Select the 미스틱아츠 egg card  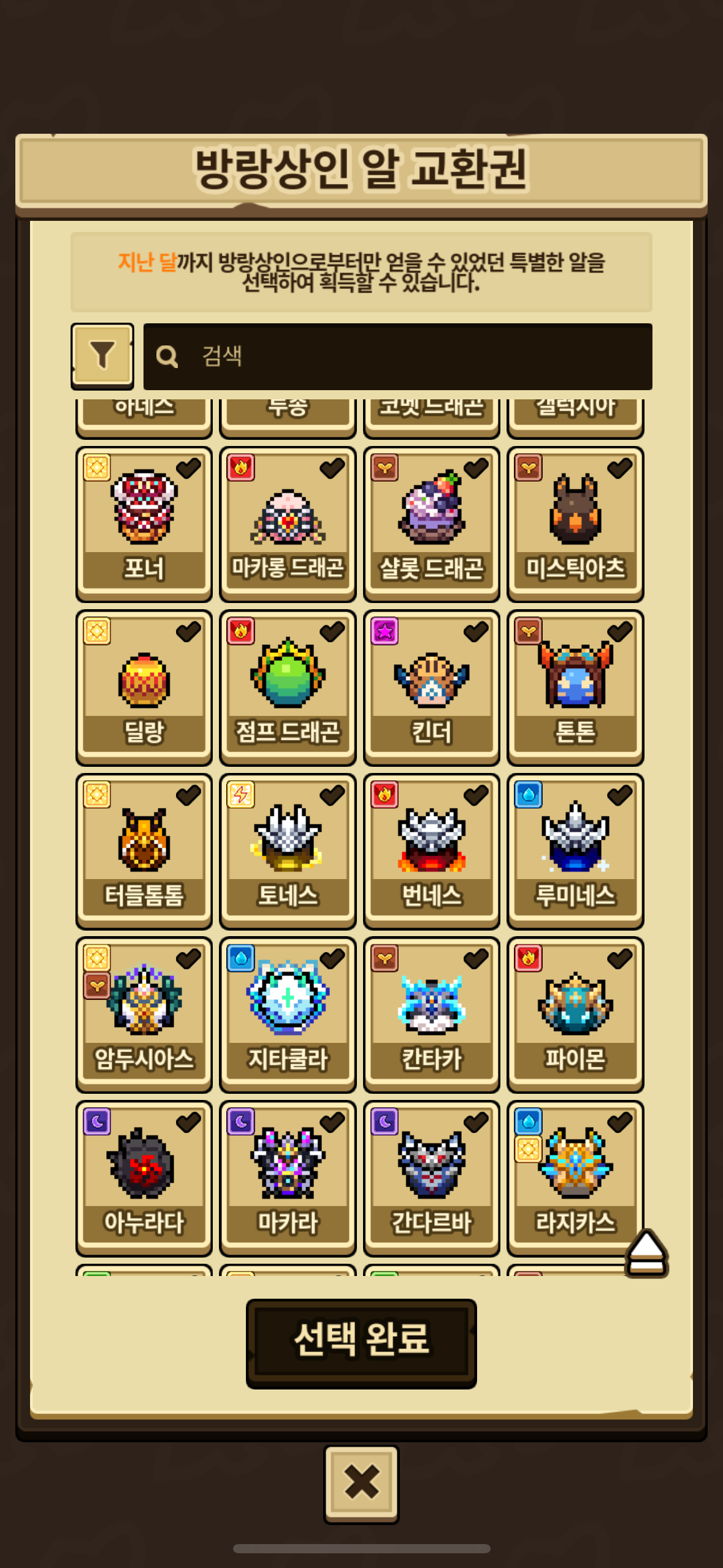[575, 525]
